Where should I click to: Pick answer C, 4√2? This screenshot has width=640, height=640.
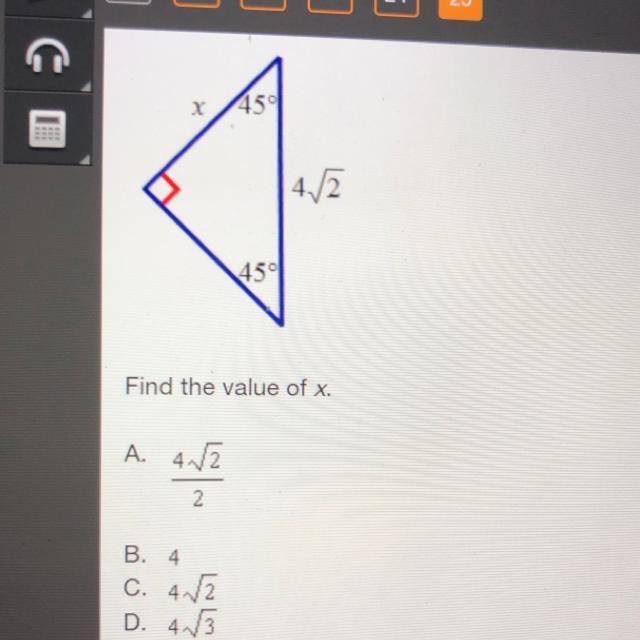coord(170,589)
